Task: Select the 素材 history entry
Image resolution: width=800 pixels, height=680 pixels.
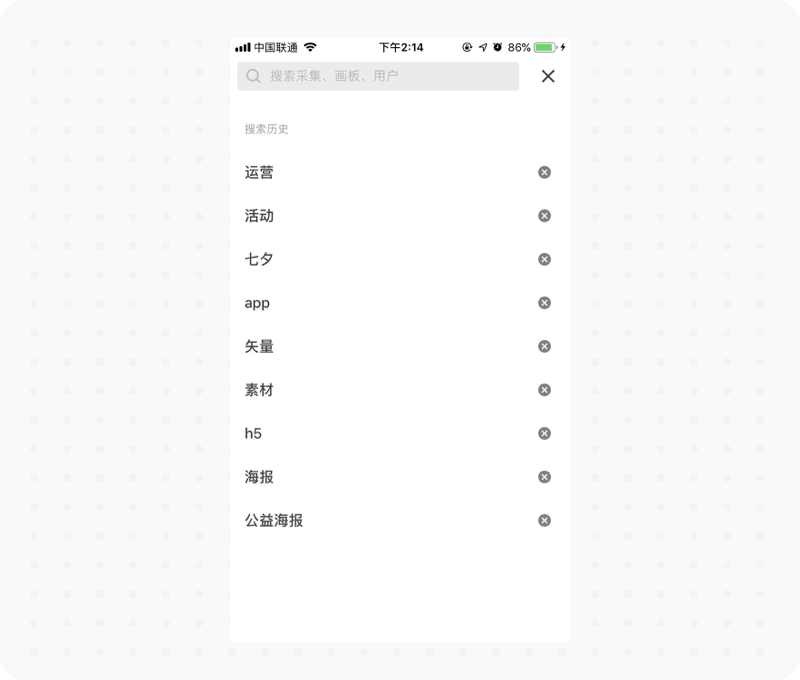Action: (x=259, y=390)
